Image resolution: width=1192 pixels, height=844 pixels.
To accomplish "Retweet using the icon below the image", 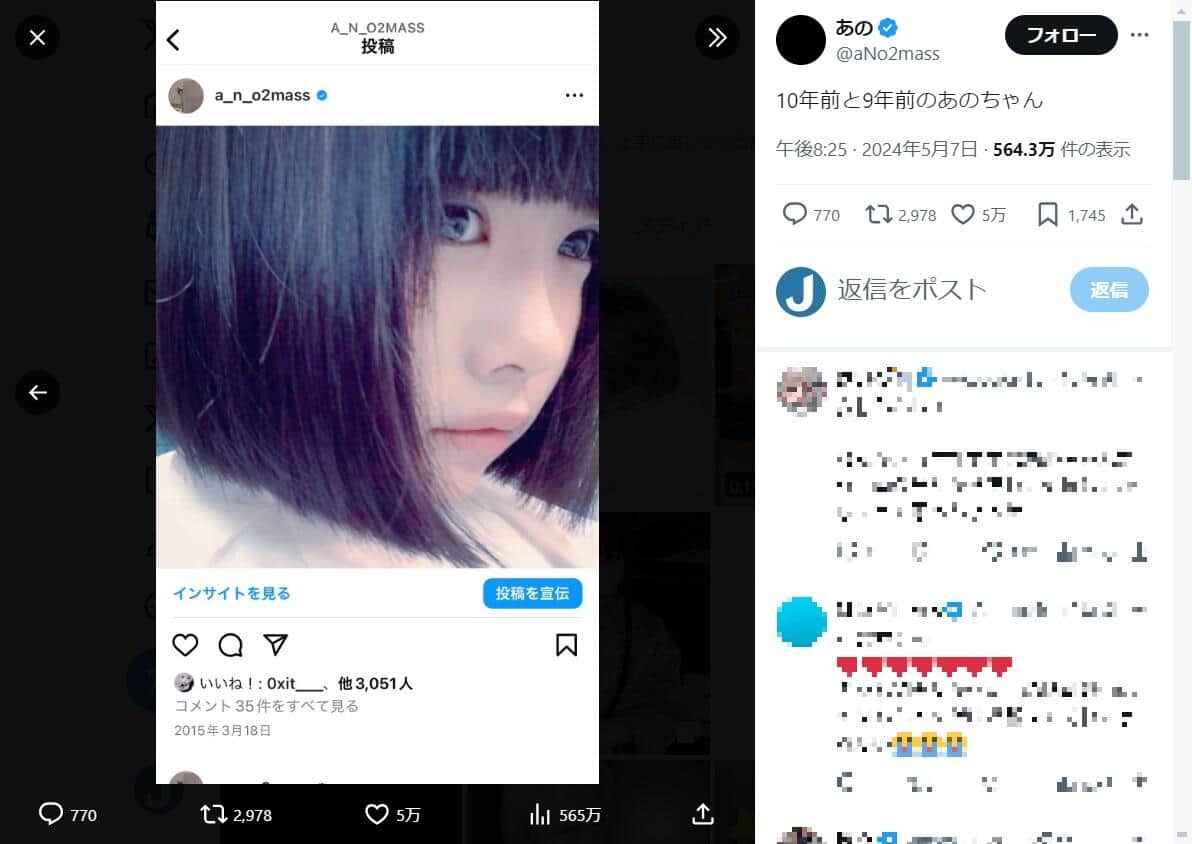I will [x=215, y=814].
